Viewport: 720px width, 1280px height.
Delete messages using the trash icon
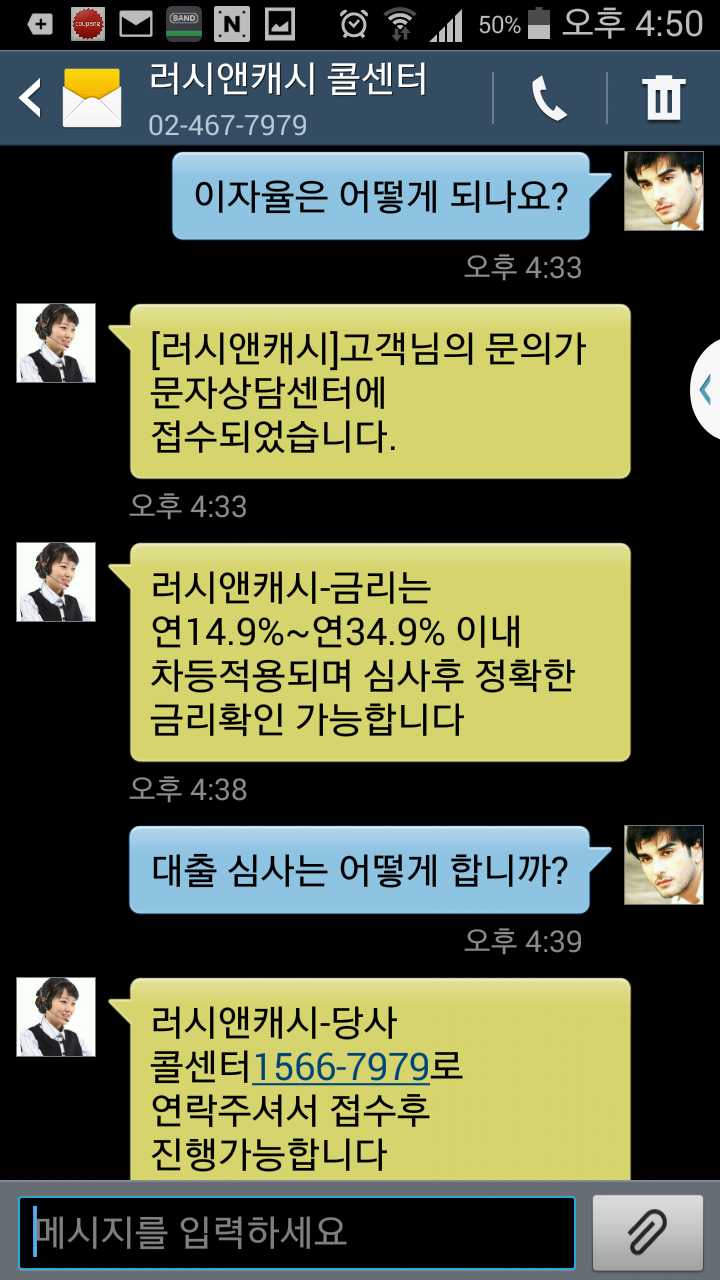coord(663,98)
